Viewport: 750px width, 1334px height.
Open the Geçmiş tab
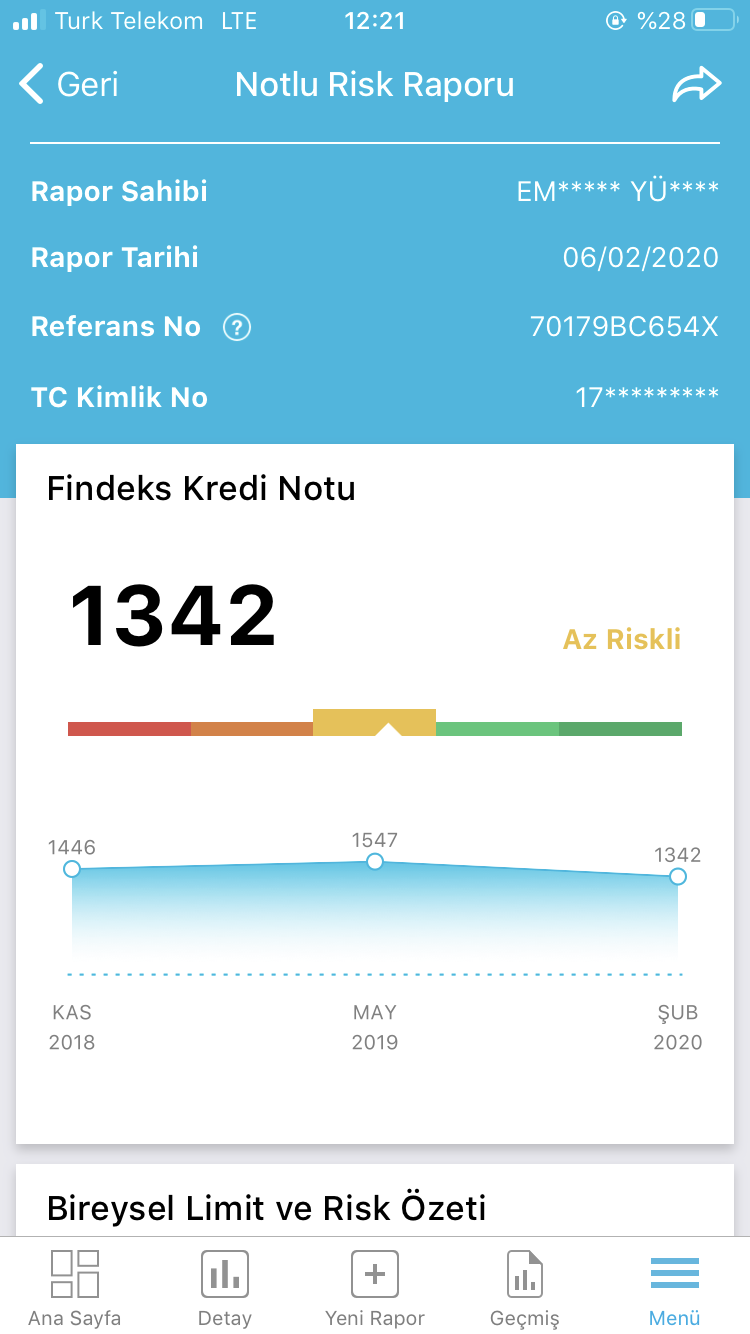525,1288
